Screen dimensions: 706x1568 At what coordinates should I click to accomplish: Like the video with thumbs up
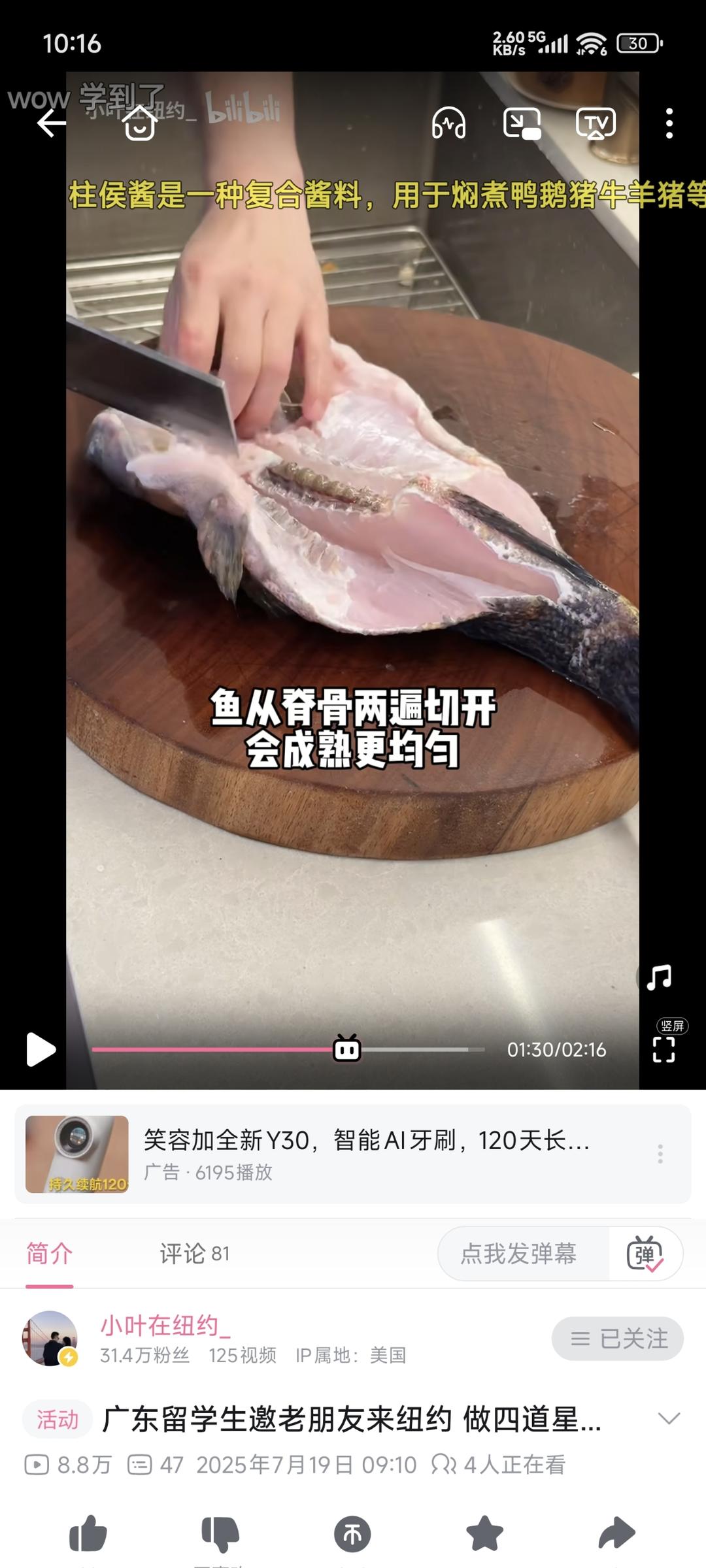88,1533
